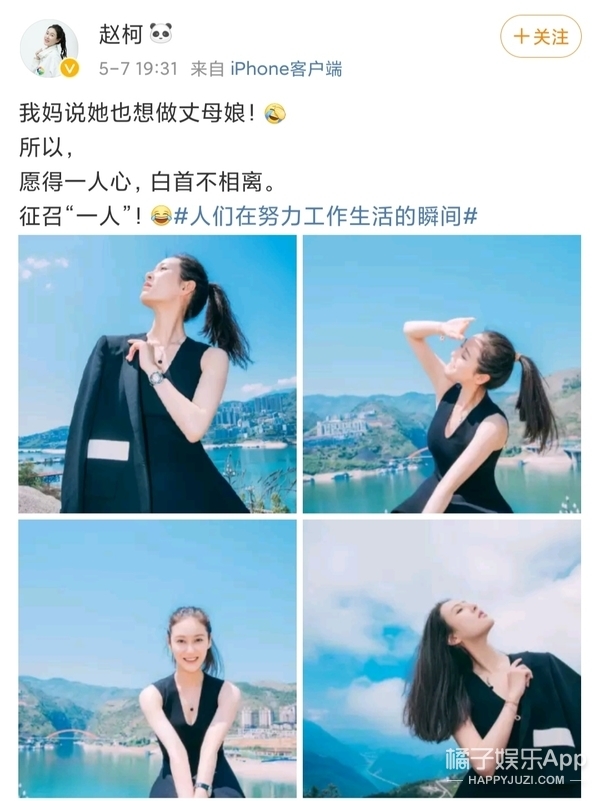Follow 赵柯 with the 关注 button
600x801 pixels.
click(x=540, y=37)
